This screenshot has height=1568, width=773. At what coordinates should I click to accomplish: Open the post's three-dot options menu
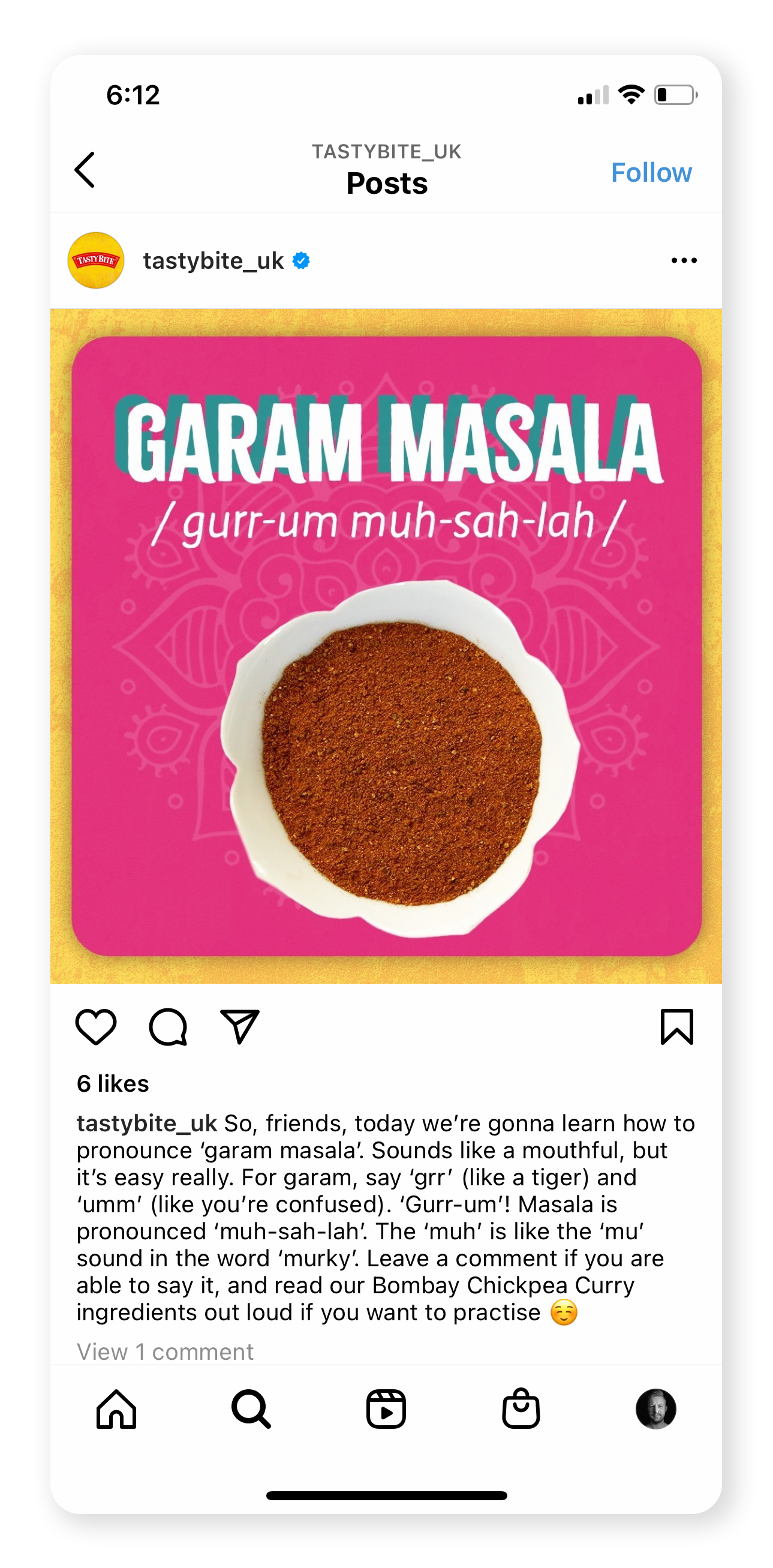click(x=683, y=260)
